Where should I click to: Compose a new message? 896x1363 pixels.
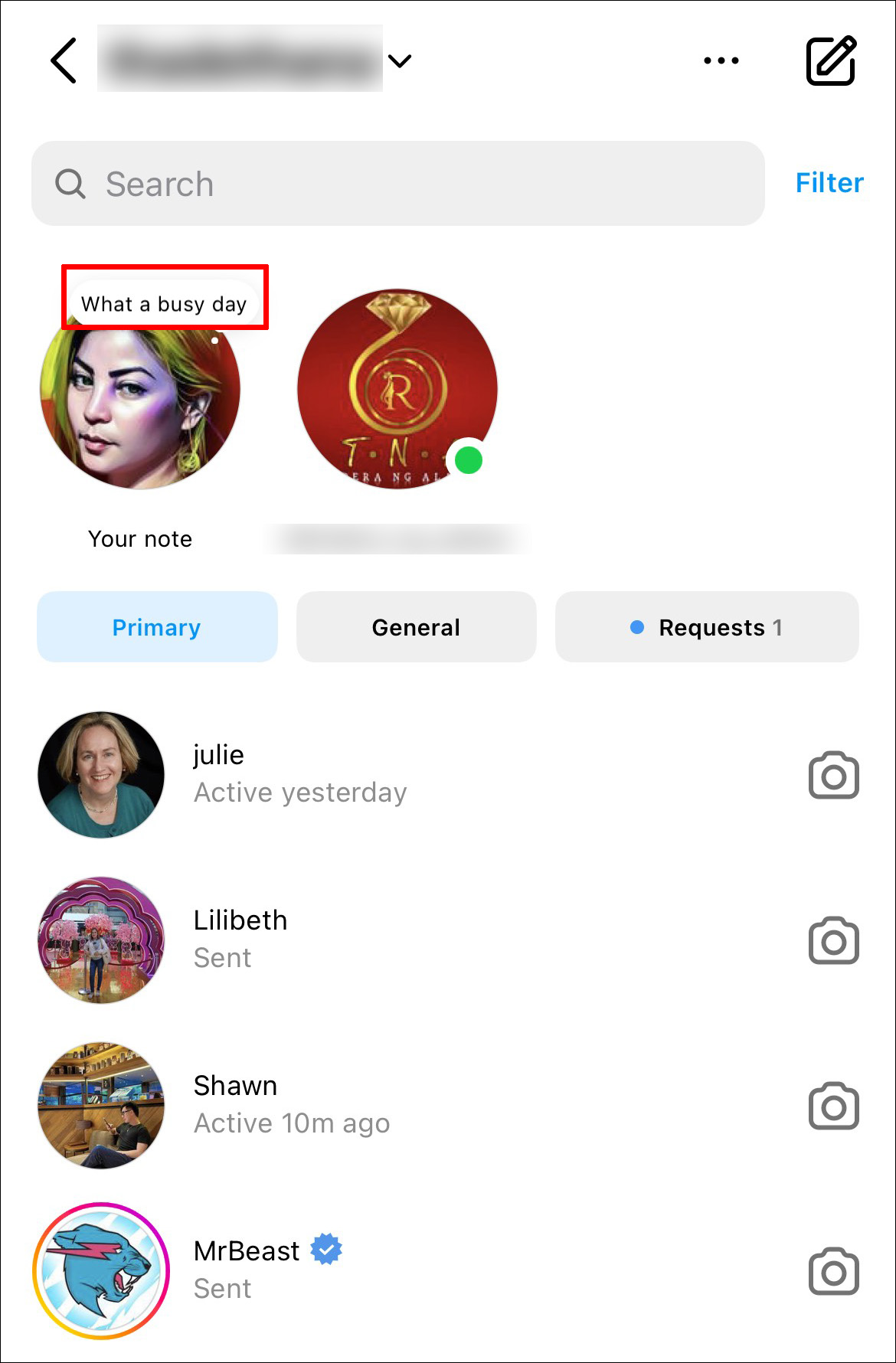pos(831,60)
